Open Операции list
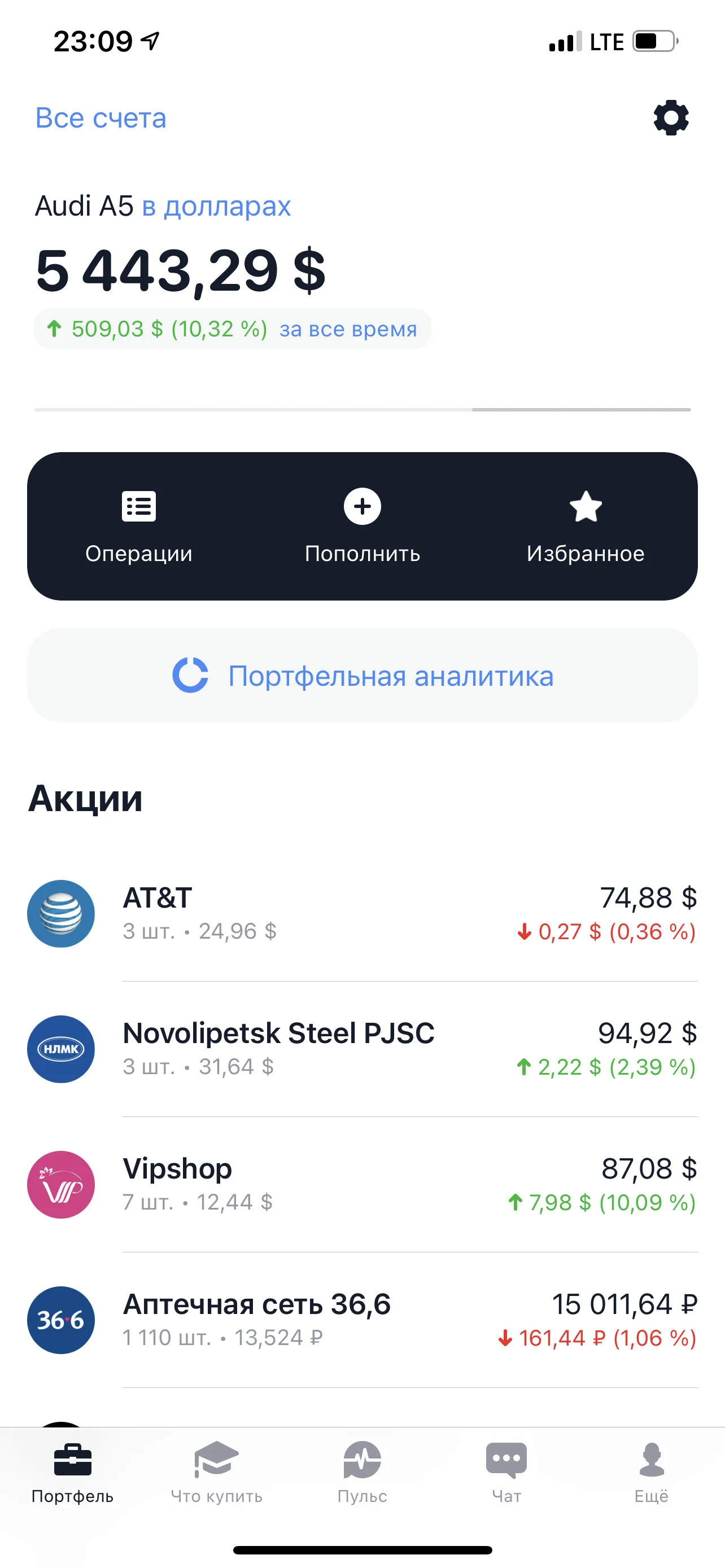This screenshot has height=1568, width=725. [x=139, y=527]
